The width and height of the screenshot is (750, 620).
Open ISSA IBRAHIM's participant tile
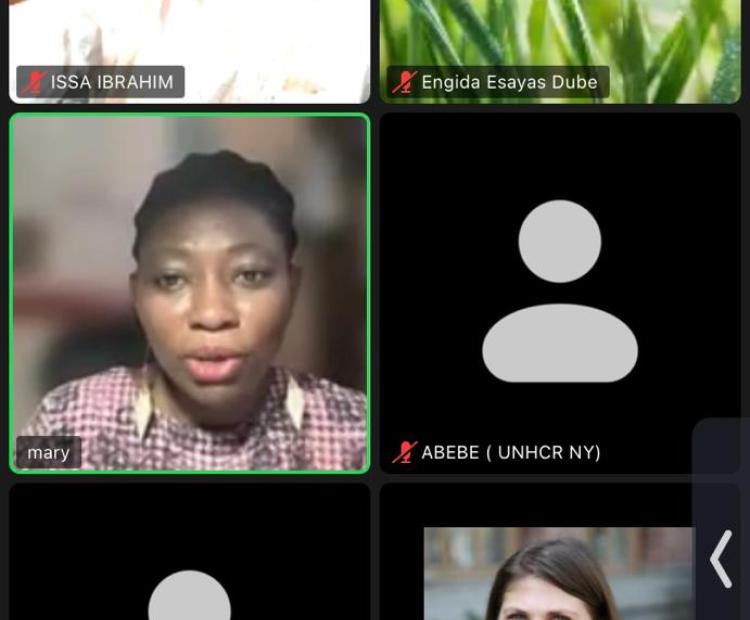point(190,48)
